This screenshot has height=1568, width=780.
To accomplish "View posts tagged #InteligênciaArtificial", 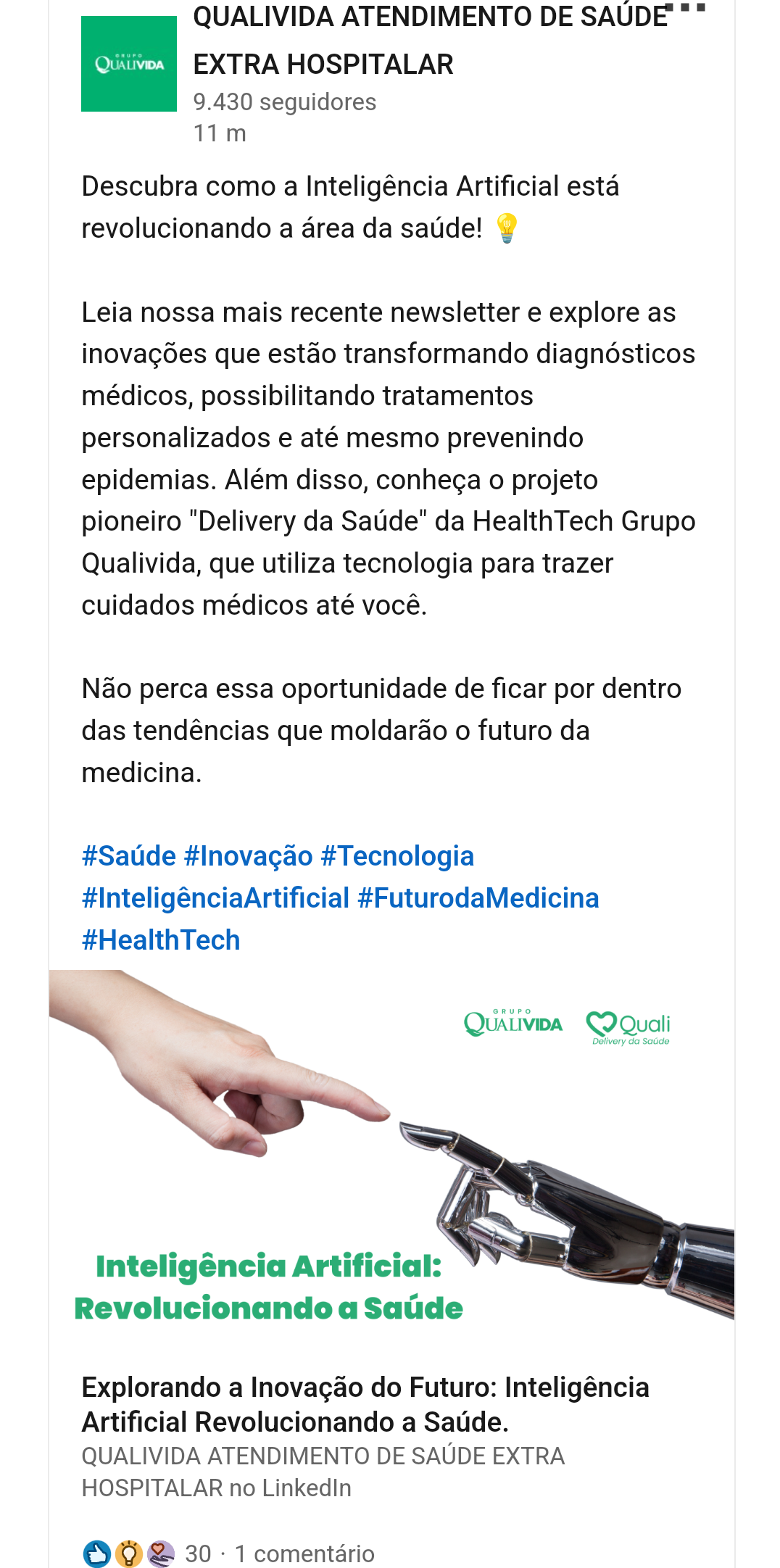I will click(x=216, y=898).
